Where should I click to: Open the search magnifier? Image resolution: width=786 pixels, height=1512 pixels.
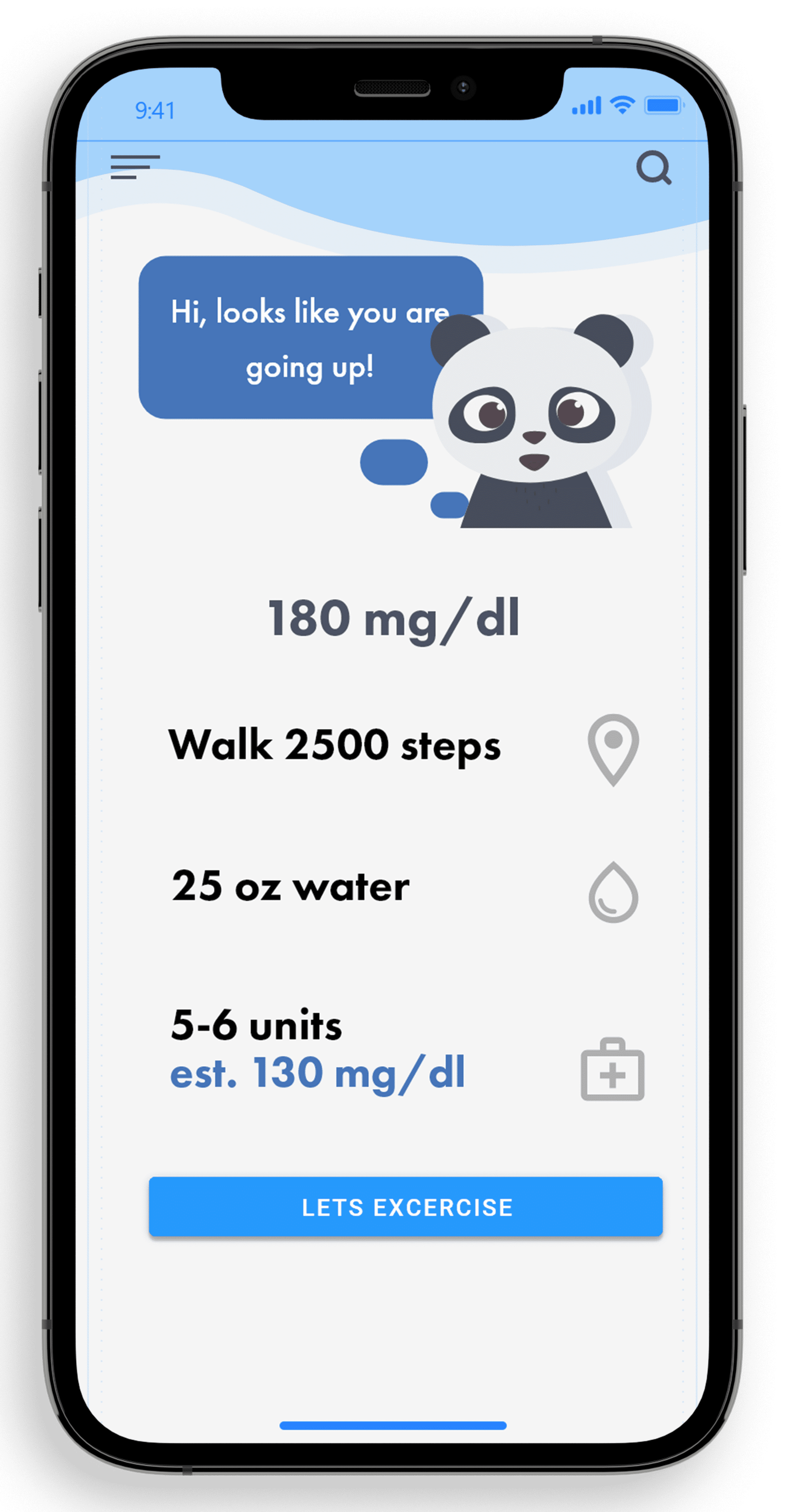point(653,168)
